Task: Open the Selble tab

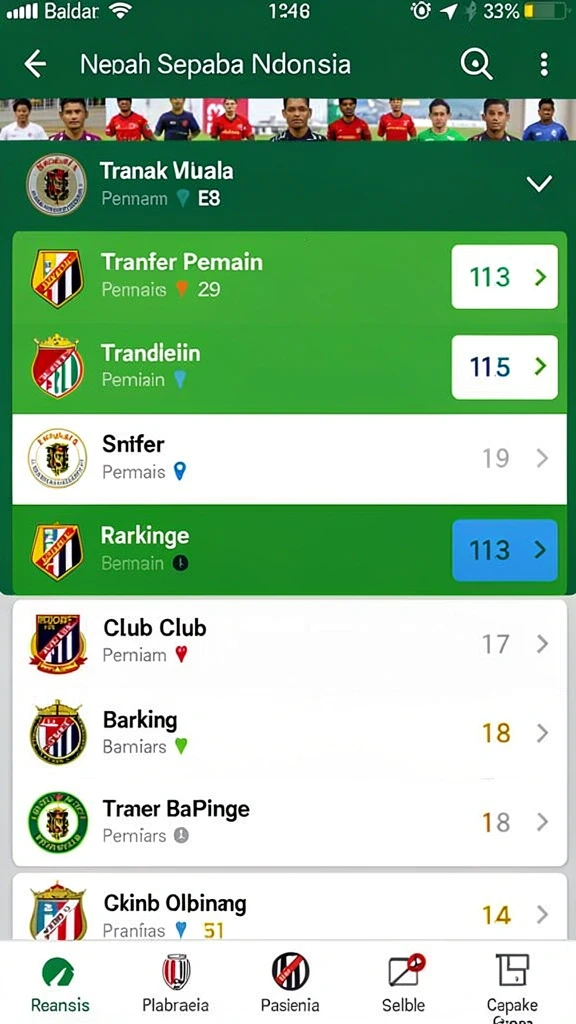Action: coord(405,984)
